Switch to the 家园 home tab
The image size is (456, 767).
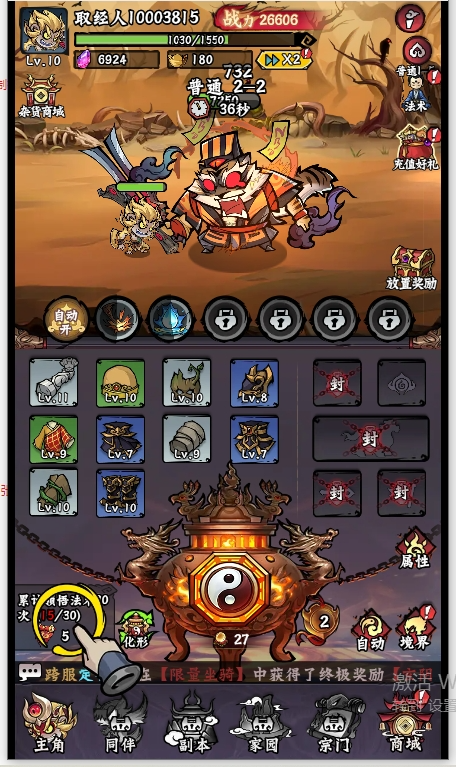[x=263, y=724]
